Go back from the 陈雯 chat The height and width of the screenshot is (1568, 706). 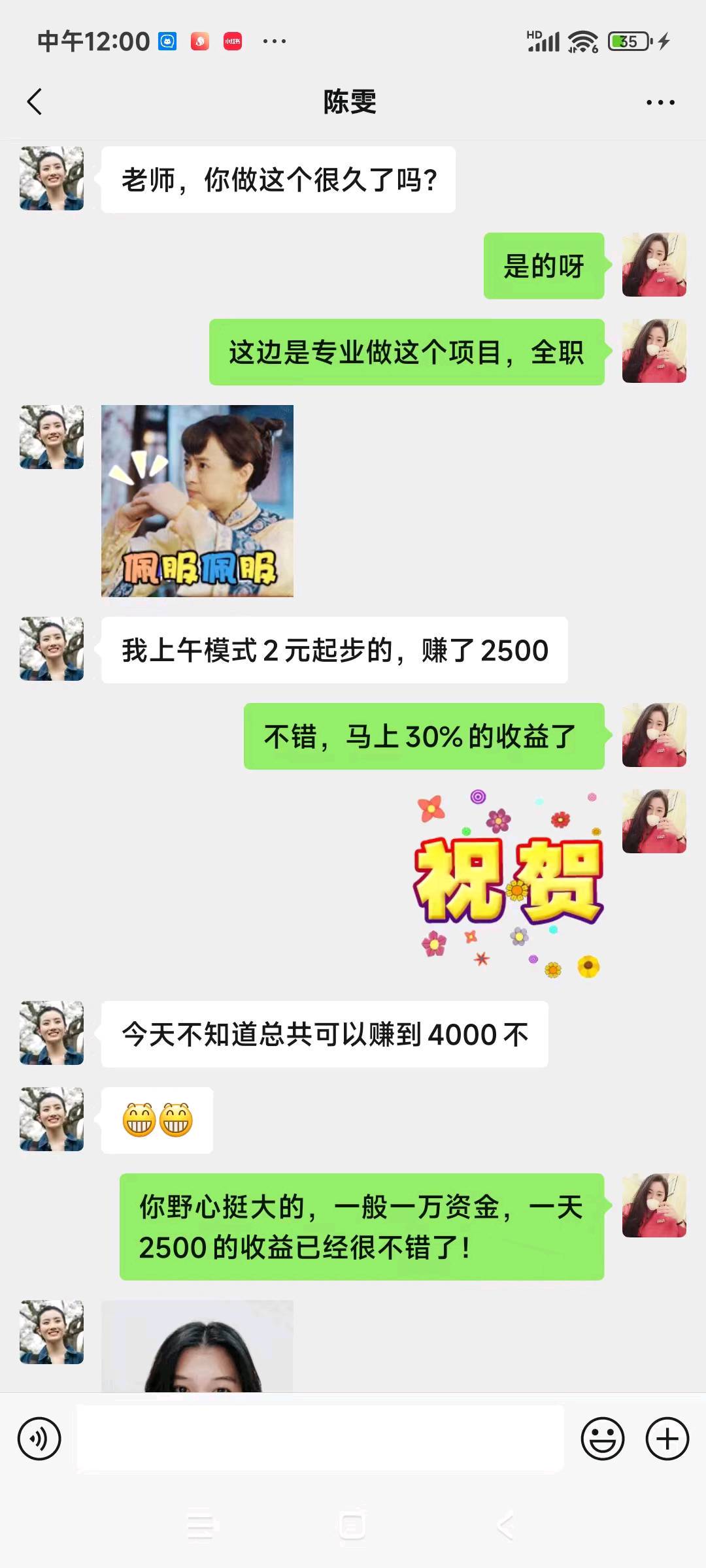[35, 102]
